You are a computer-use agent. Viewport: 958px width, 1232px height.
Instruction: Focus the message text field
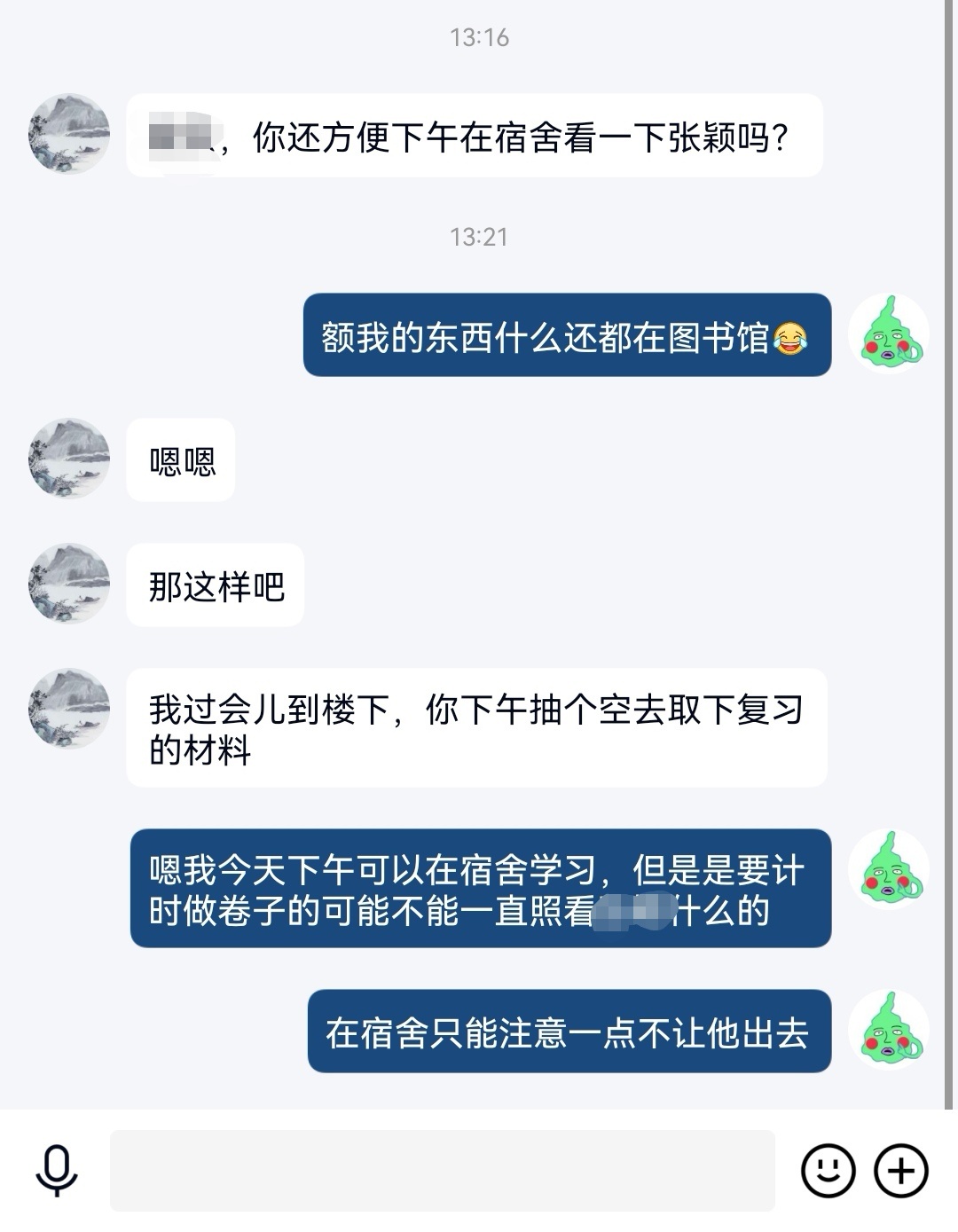442,1171
